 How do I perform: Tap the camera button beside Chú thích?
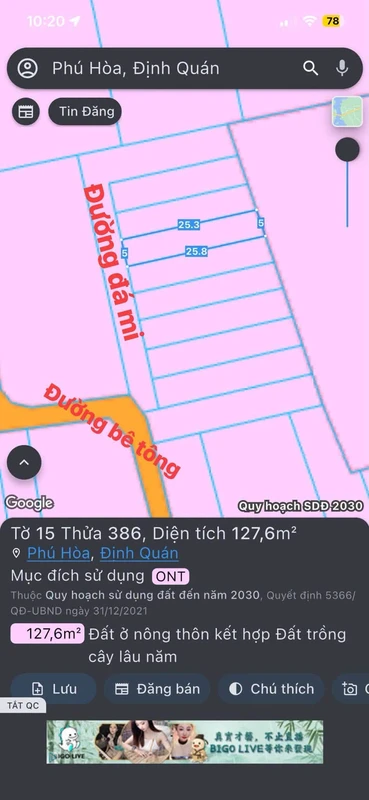click(351, 689)
